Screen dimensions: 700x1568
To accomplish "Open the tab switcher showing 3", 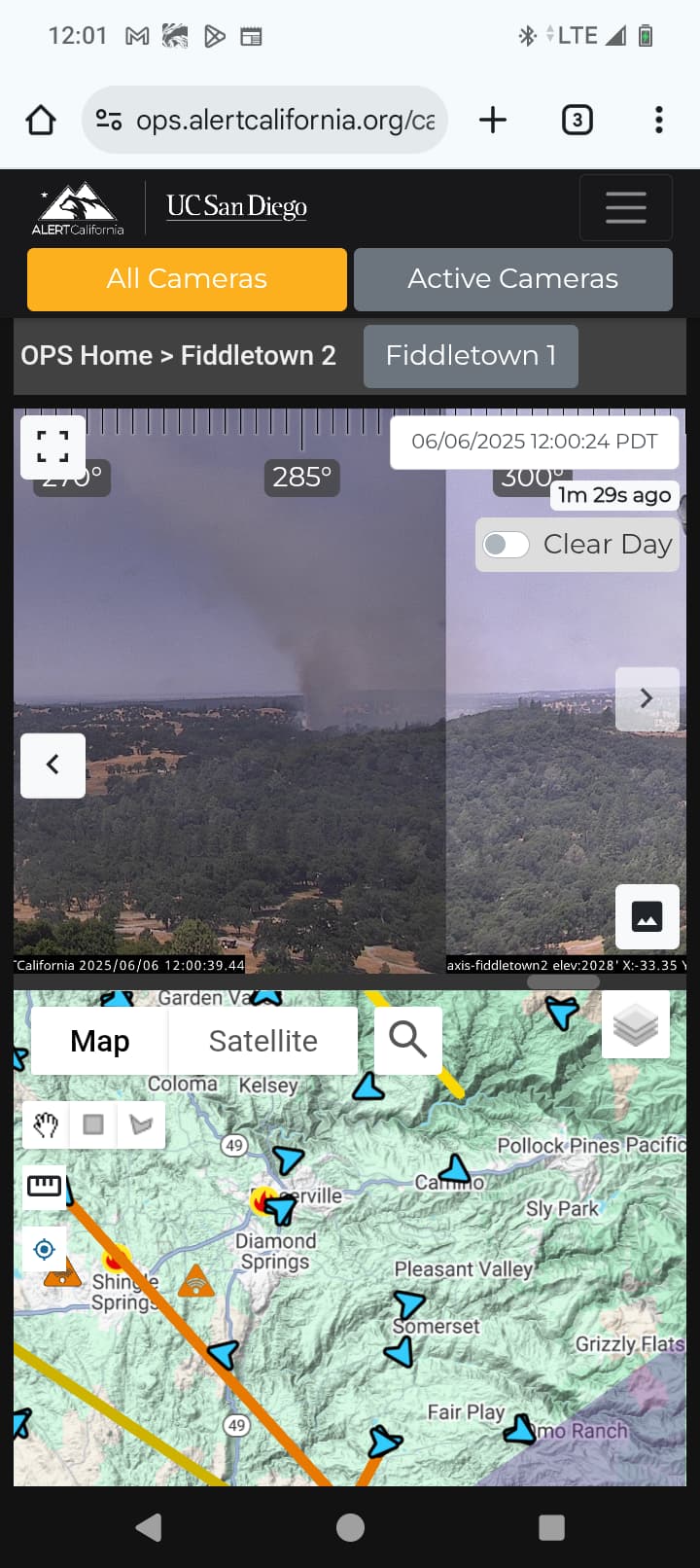I will (577, 120).
